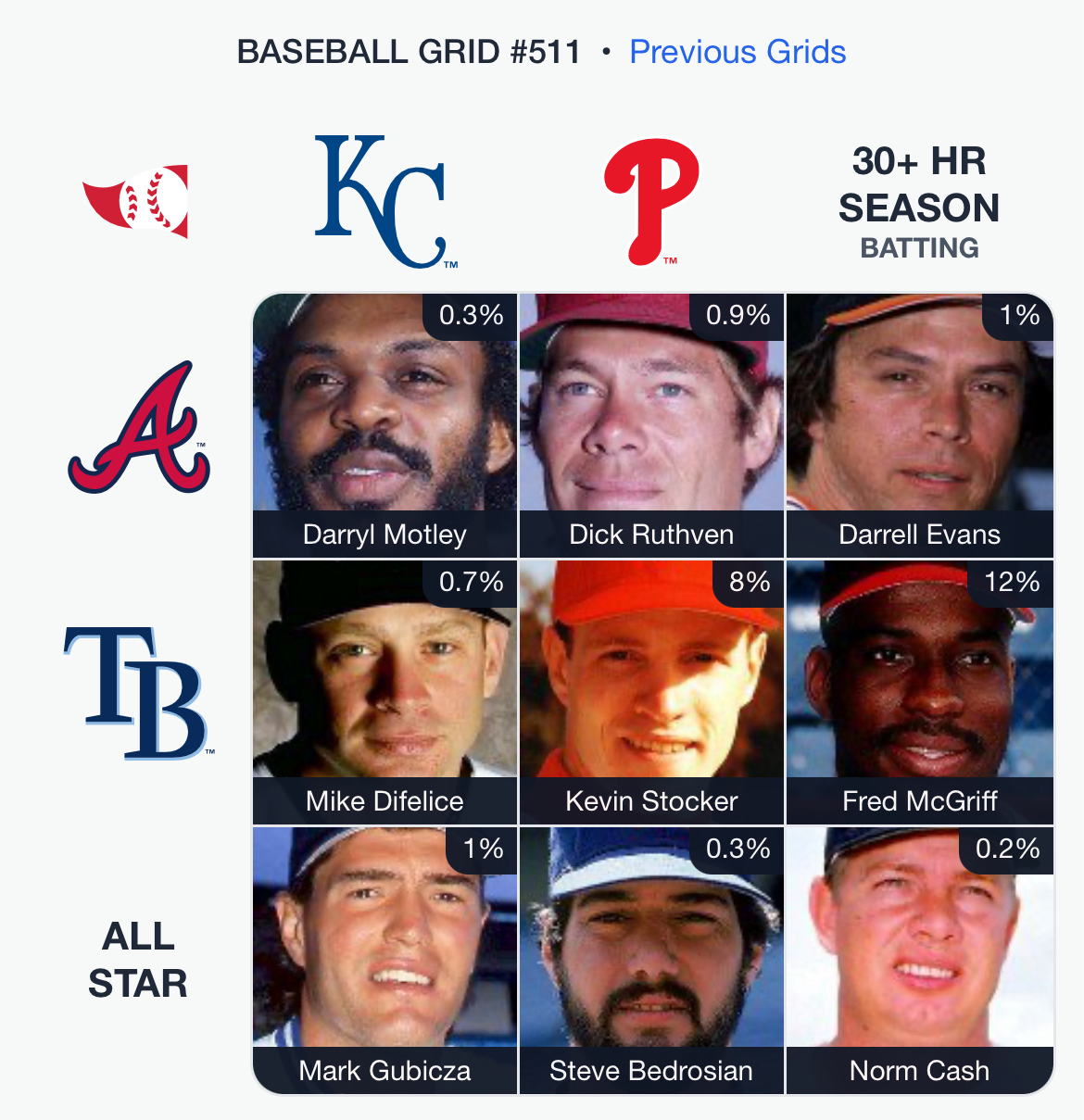Select the Norm Cash cell
Image resolution: width=1084 pixels, height=1120 pixels.
click(x=919, y=960)
